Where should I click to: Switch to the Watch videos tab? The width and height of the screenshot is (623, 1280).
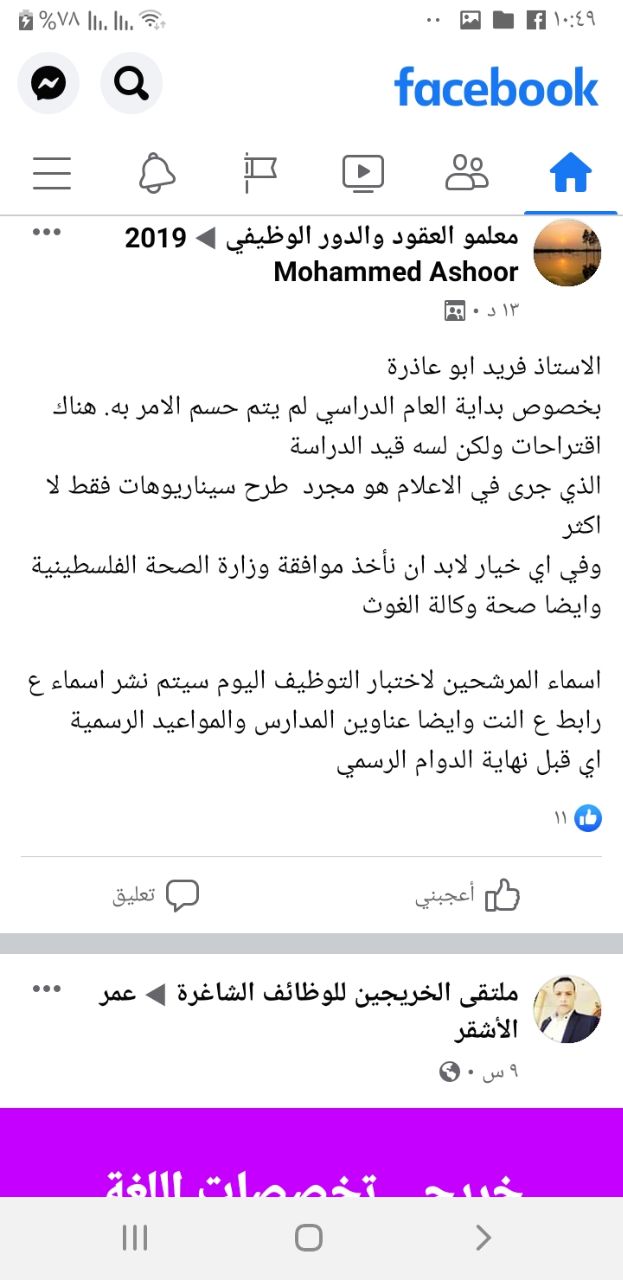[363, 173]
